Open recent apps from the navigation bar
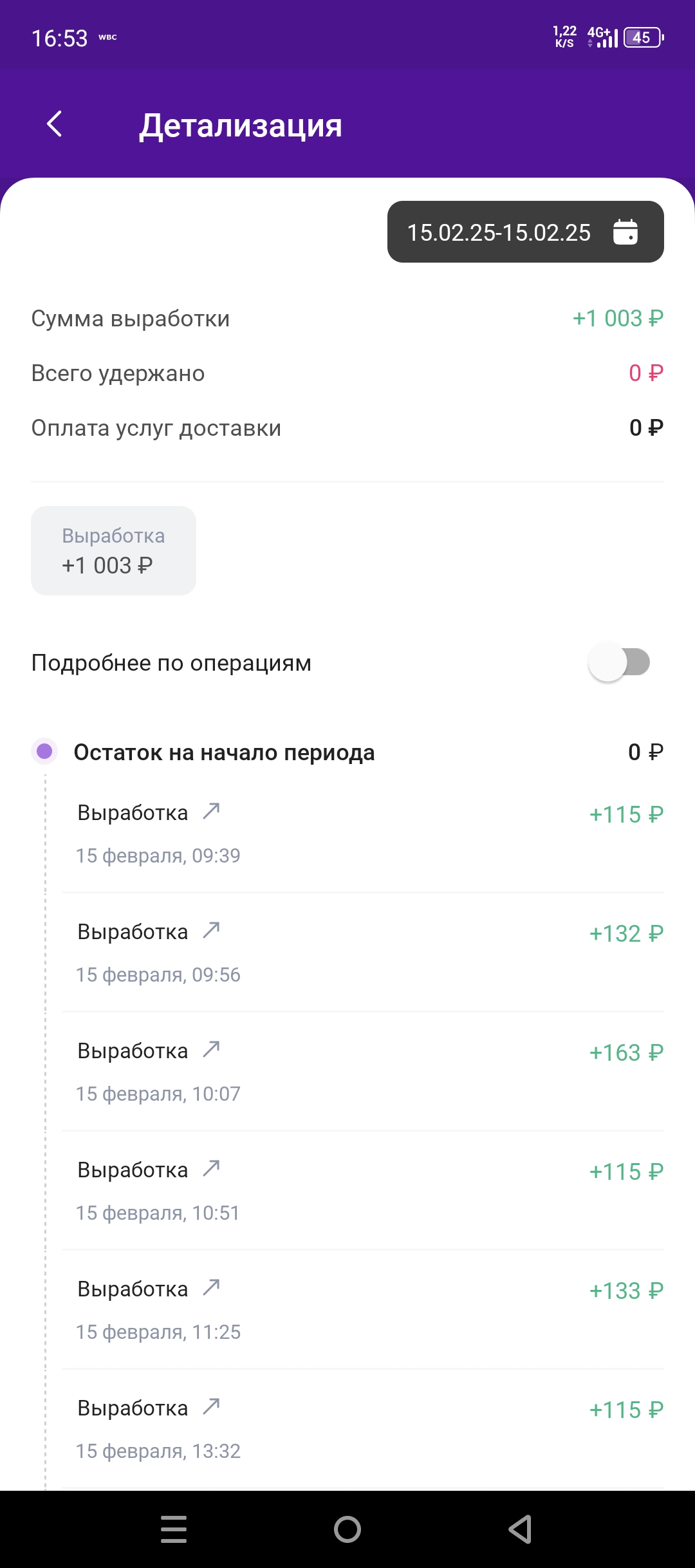This screenshot has width=695, height=1568. [174, 1529]
